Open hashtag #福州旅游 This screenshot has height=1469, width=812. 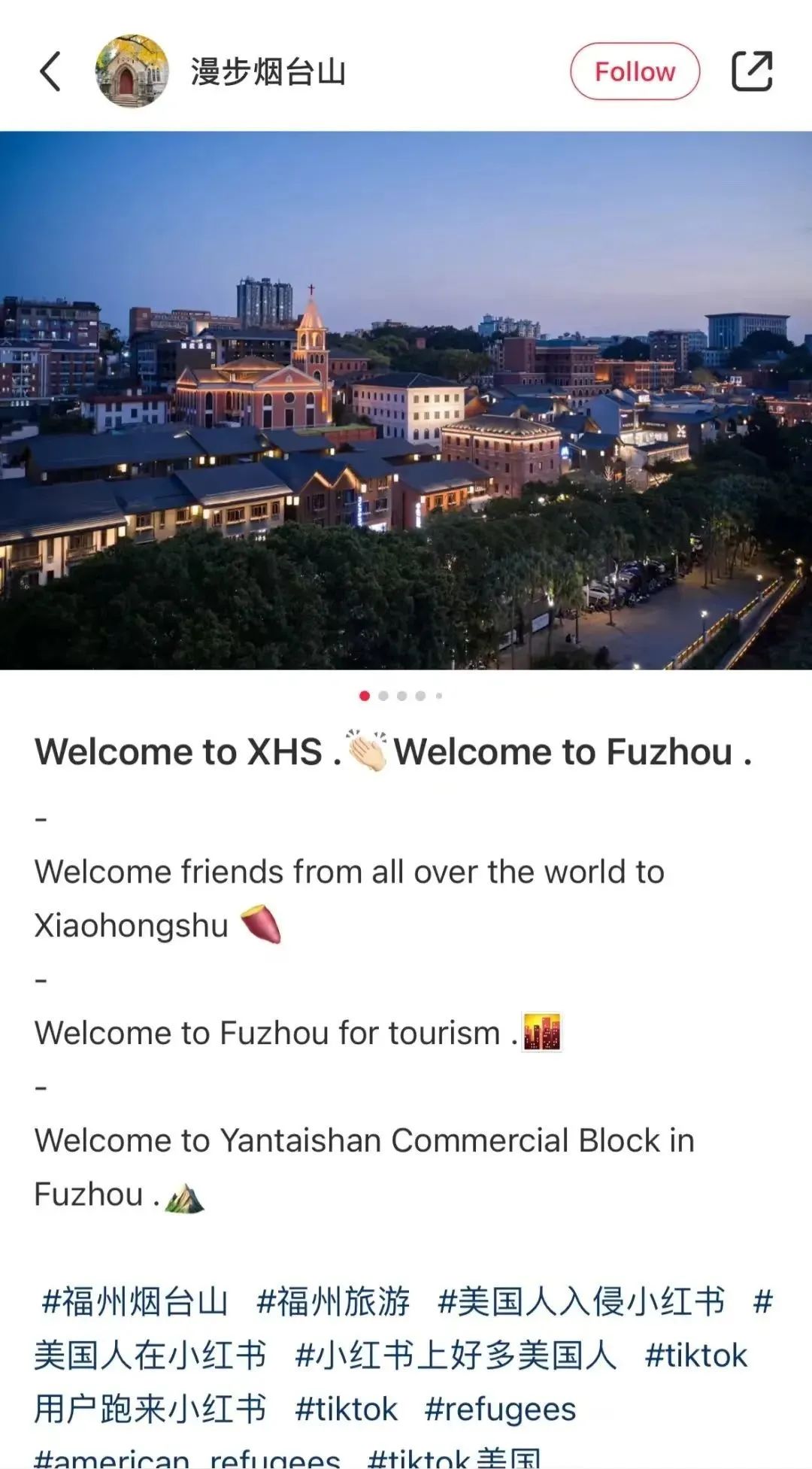pos(333,1301)
